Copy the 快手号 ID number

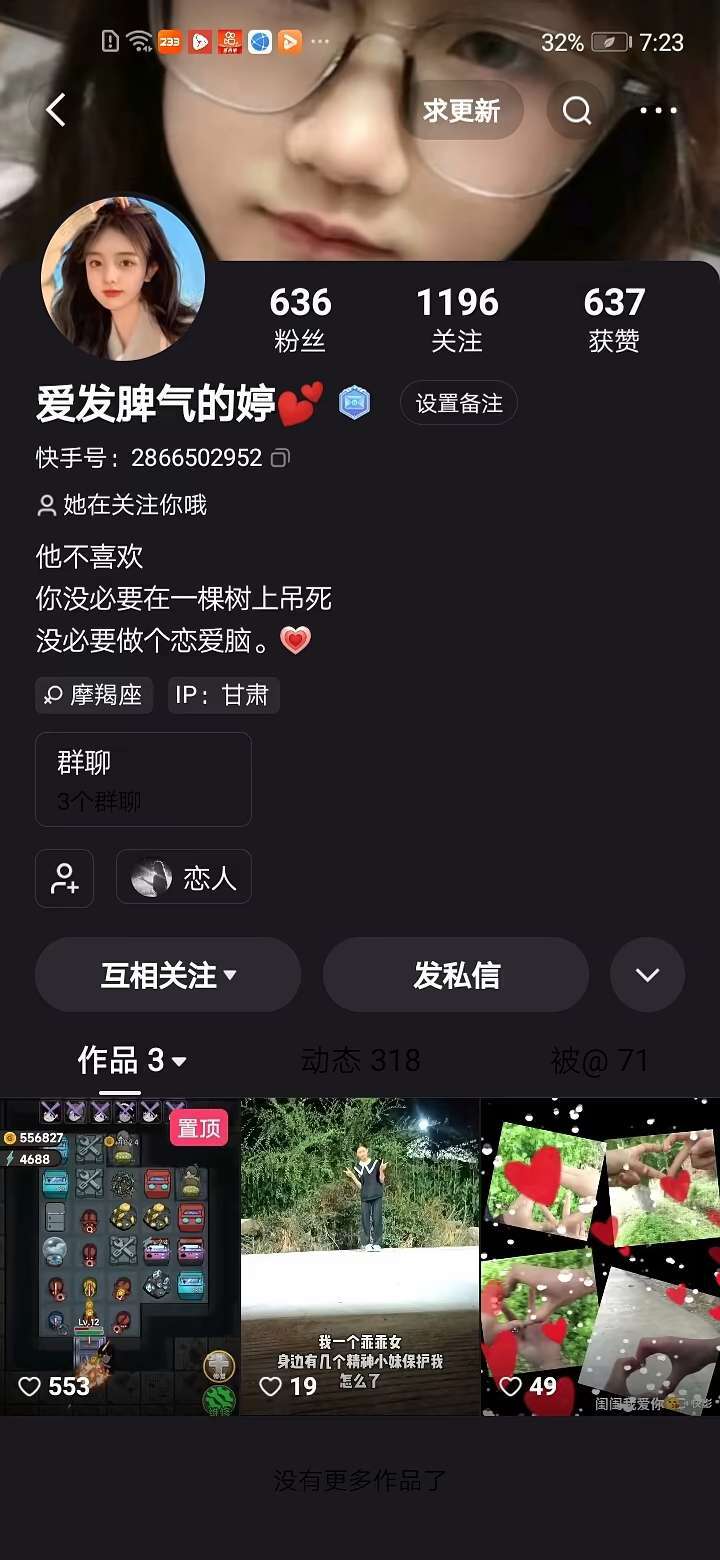pyautogui.click(x=281, y=458)
